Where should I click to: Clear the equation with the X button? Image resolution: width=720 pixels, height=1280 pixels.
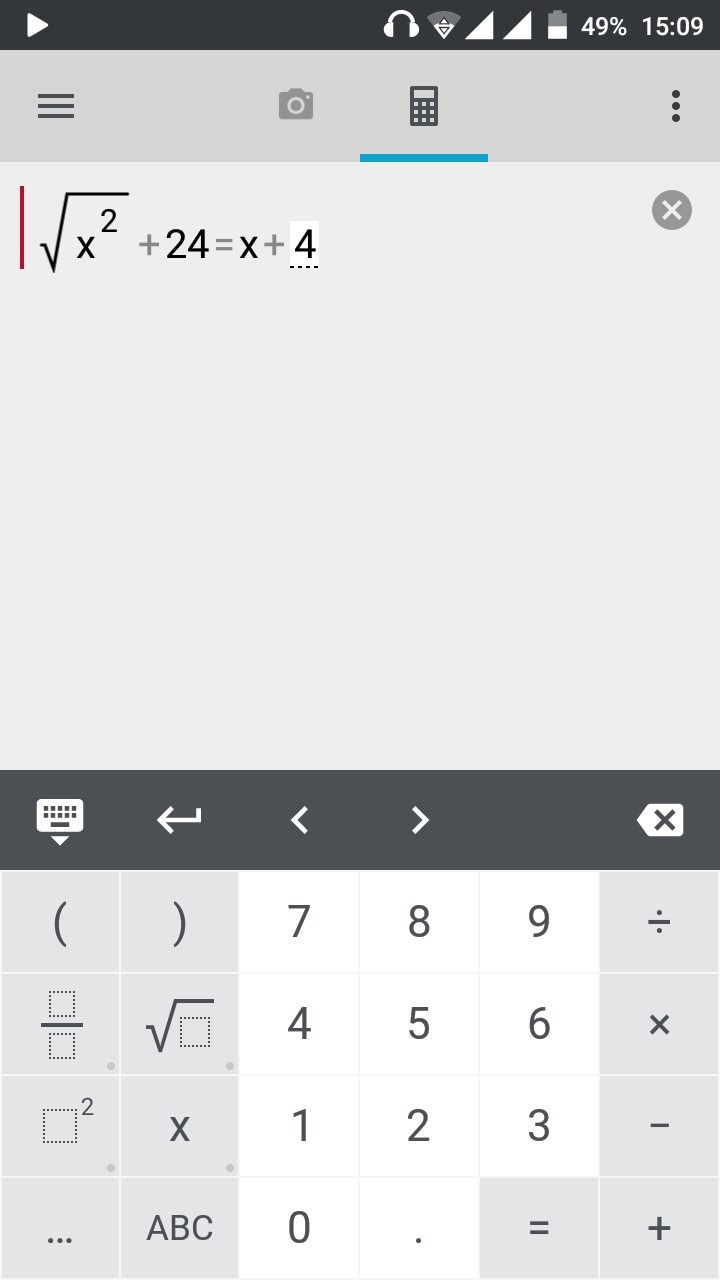click(x=672, y=210)
